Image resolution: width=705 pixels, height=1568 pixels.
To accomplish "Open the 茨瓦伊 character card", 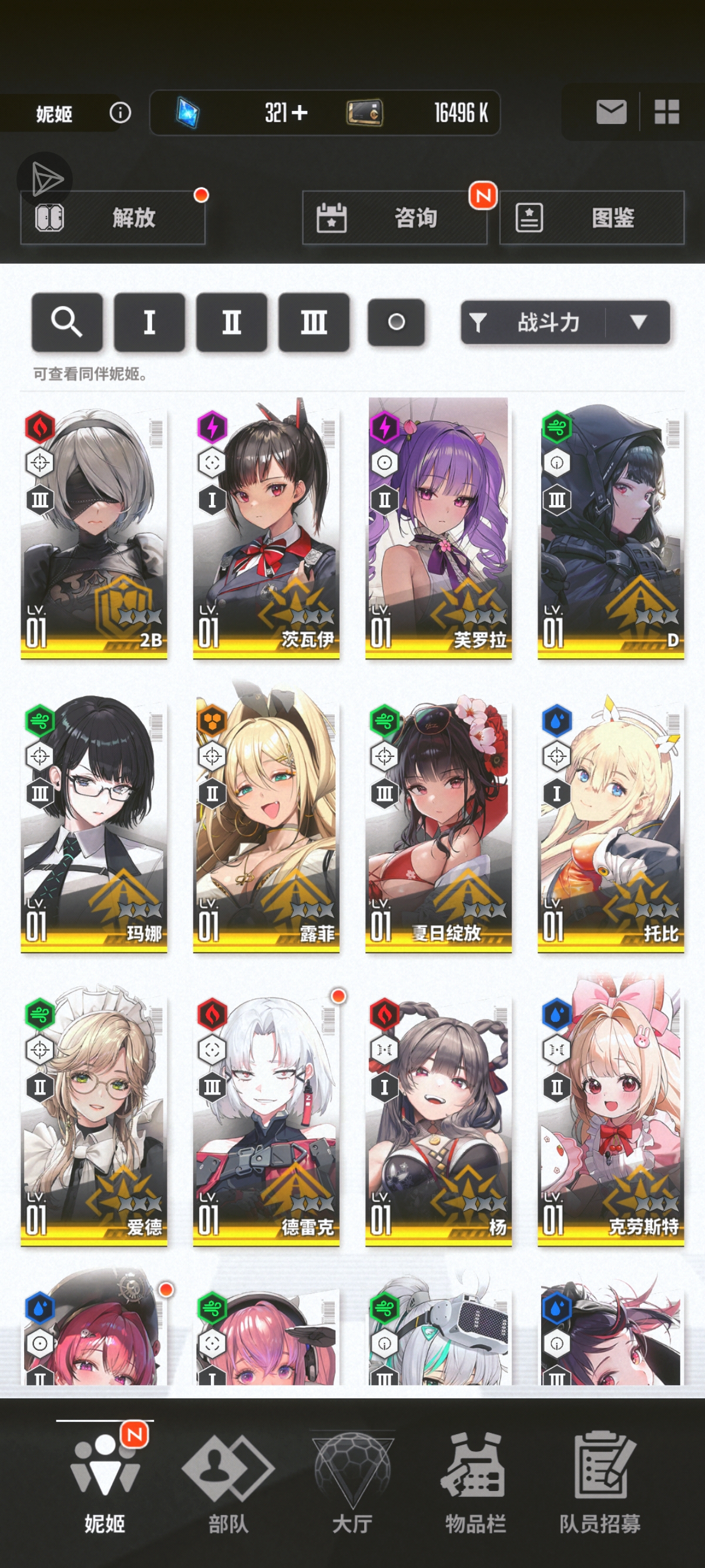I will pyautogui.click(x=266, y=530).
